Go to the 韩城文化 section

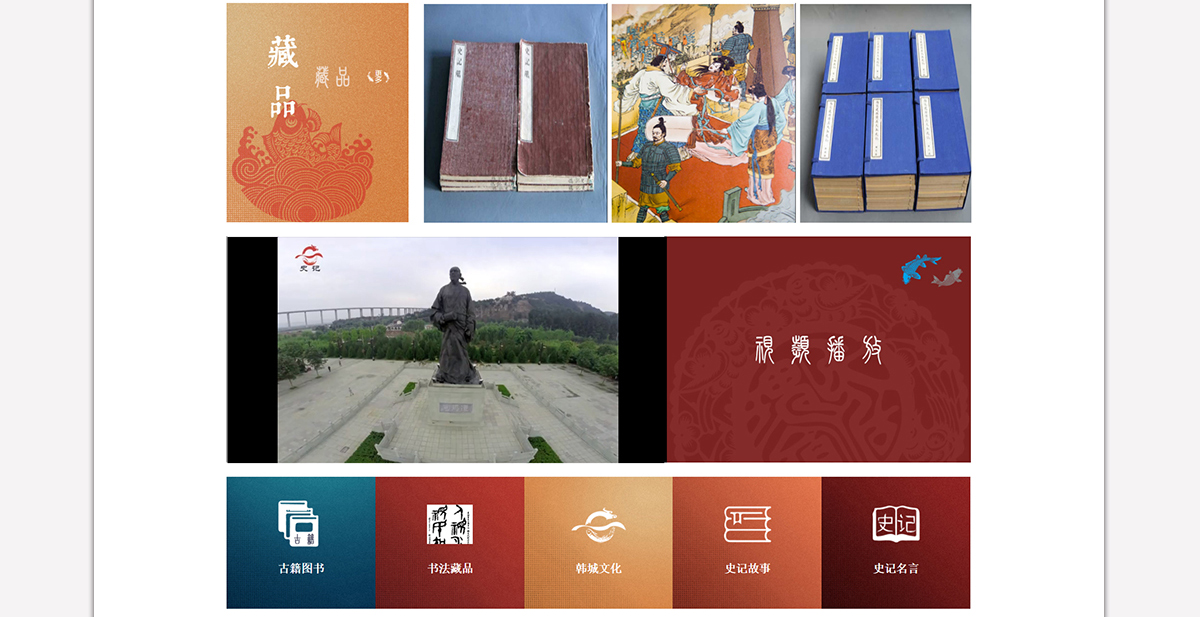(x=598, y=542)
